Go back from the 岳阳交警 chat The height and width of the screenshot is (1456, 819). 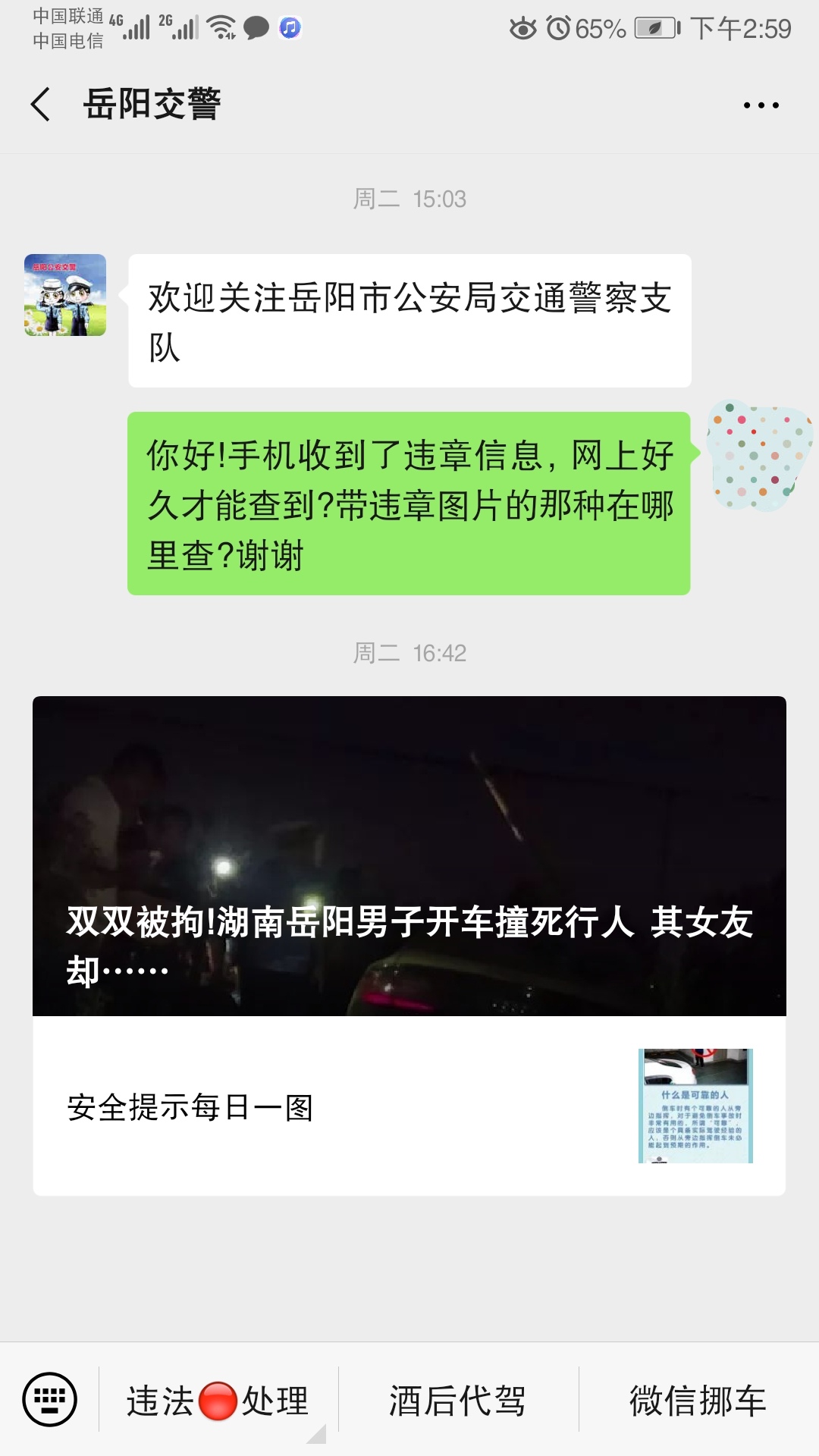tap(41, 104)
